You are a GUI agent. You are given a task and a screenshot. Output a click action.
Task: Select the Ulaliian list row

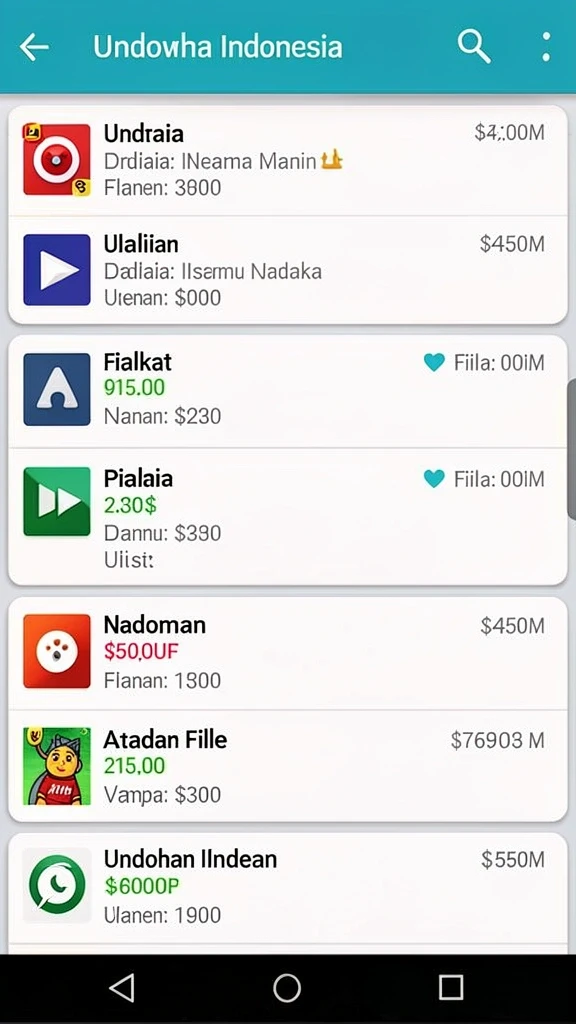tap(287, 270)
